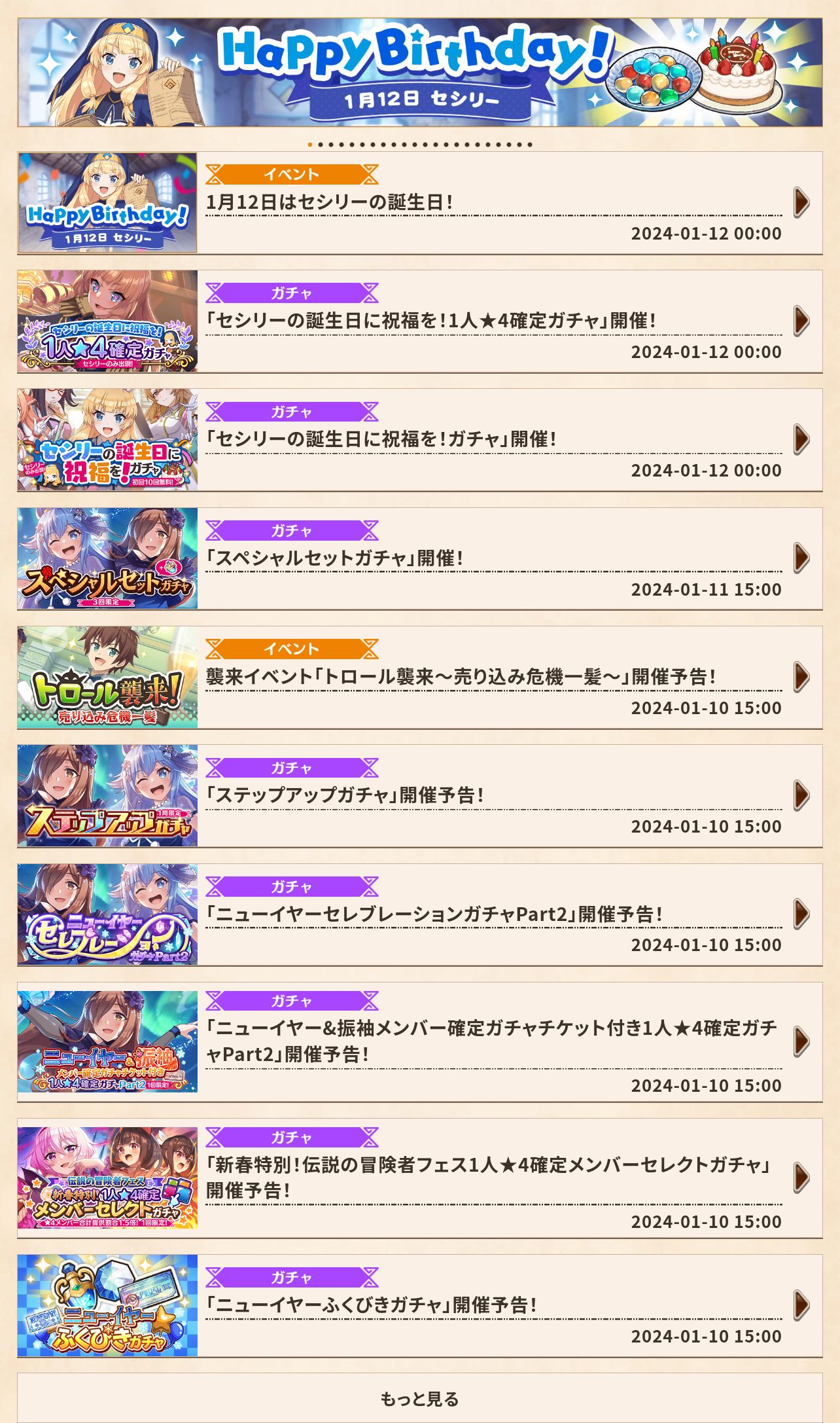This screenshot has width=840, height=1423.
Task: Open the スペシャルセットガチャ開催 announcement
Action: tap(420, 558)
